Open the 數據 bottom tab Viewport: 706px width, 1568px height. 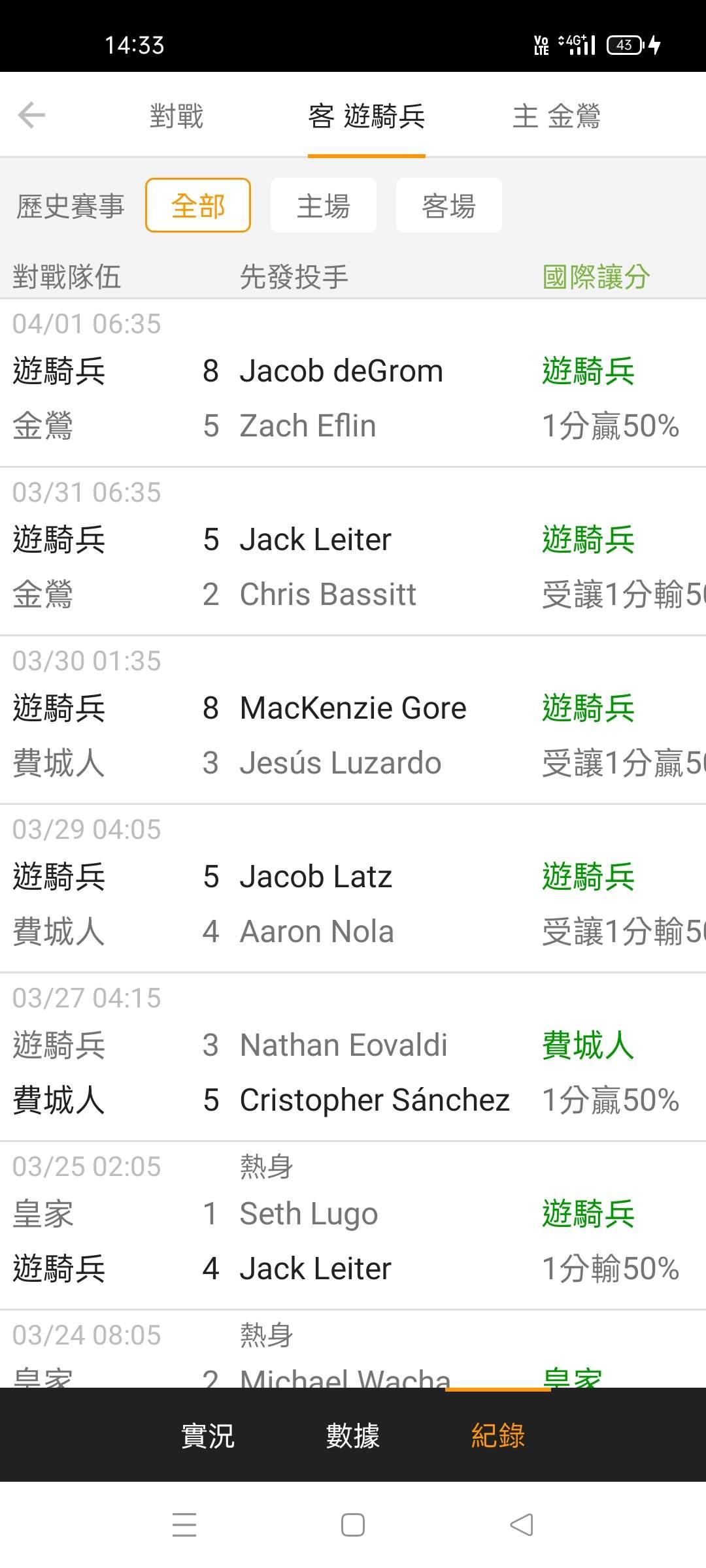pyautogui.click(x=353, y=1436)
